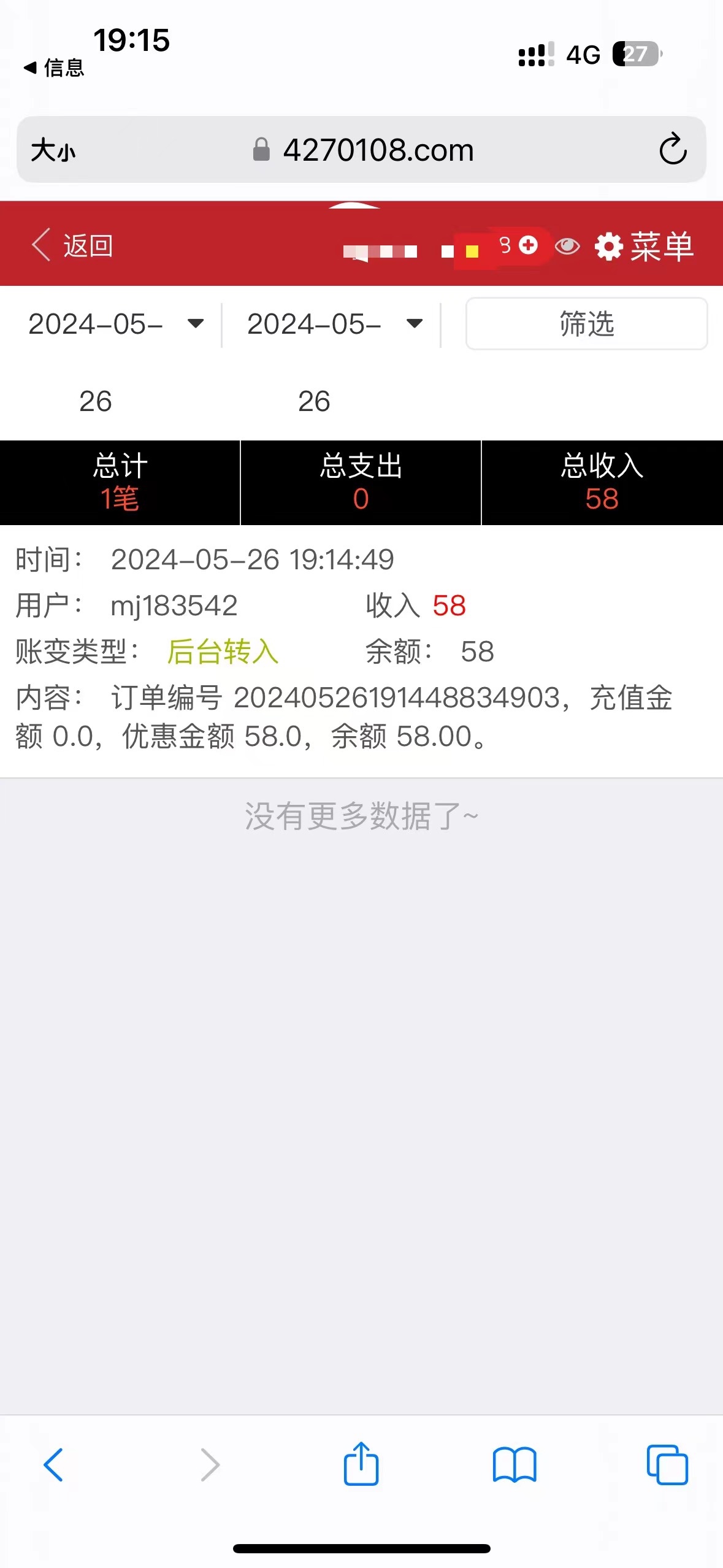Toggle the balance visibility eye icon
Image resolution: width=723 pixels, height=1568 pixels.
point(567,247)
